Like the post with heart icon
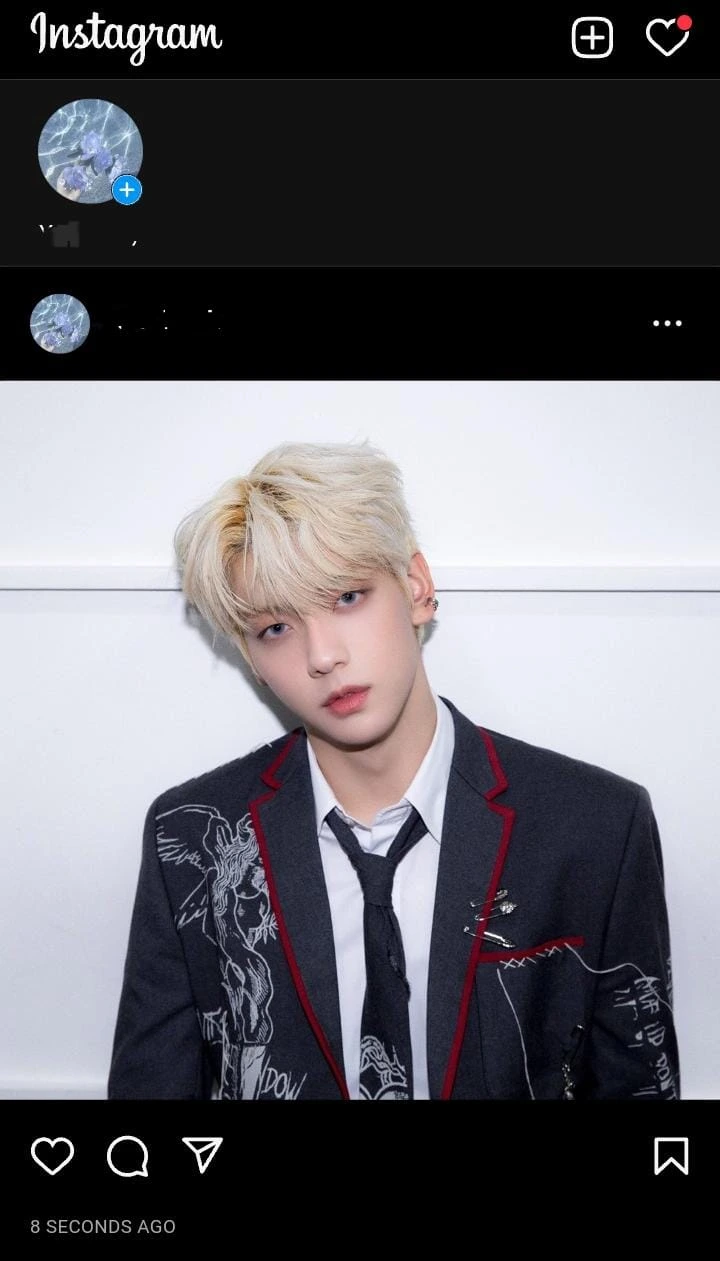This screenshot has width=720, height=1261. 52,1156
